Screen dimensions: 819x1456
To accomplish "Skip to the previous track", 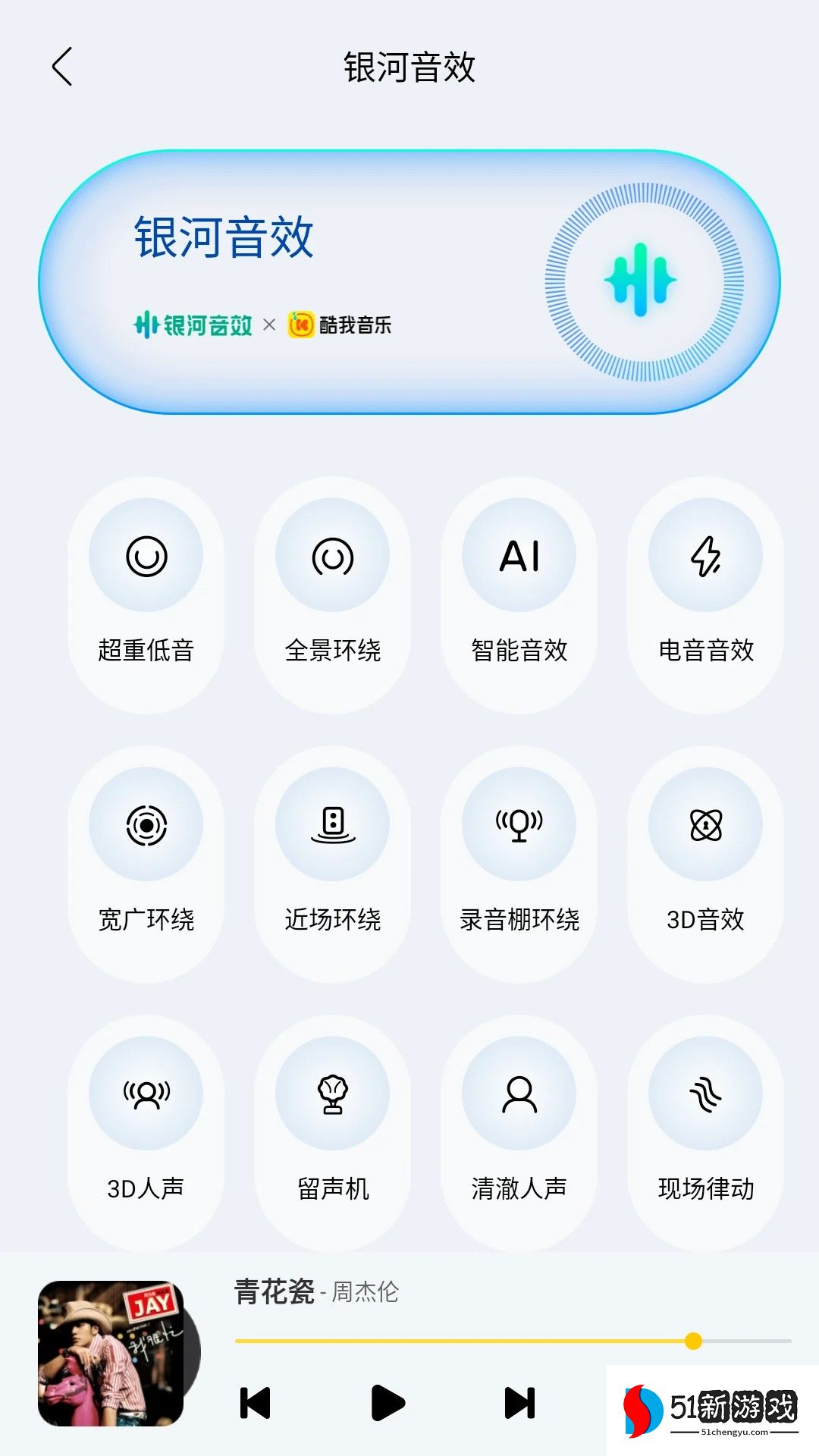I will point(255,1403).
